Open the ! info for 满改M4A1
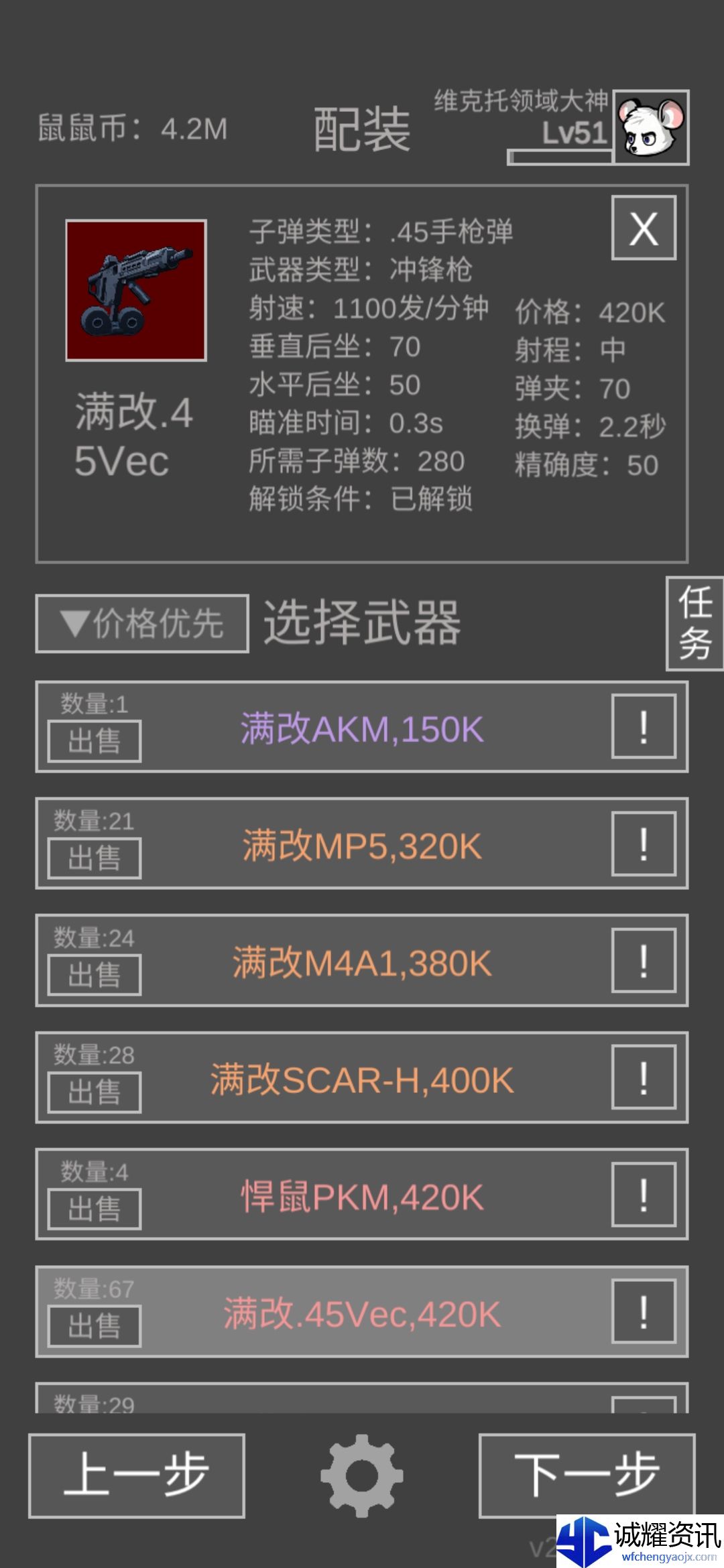724x1568 pixels. pos(644,961)
